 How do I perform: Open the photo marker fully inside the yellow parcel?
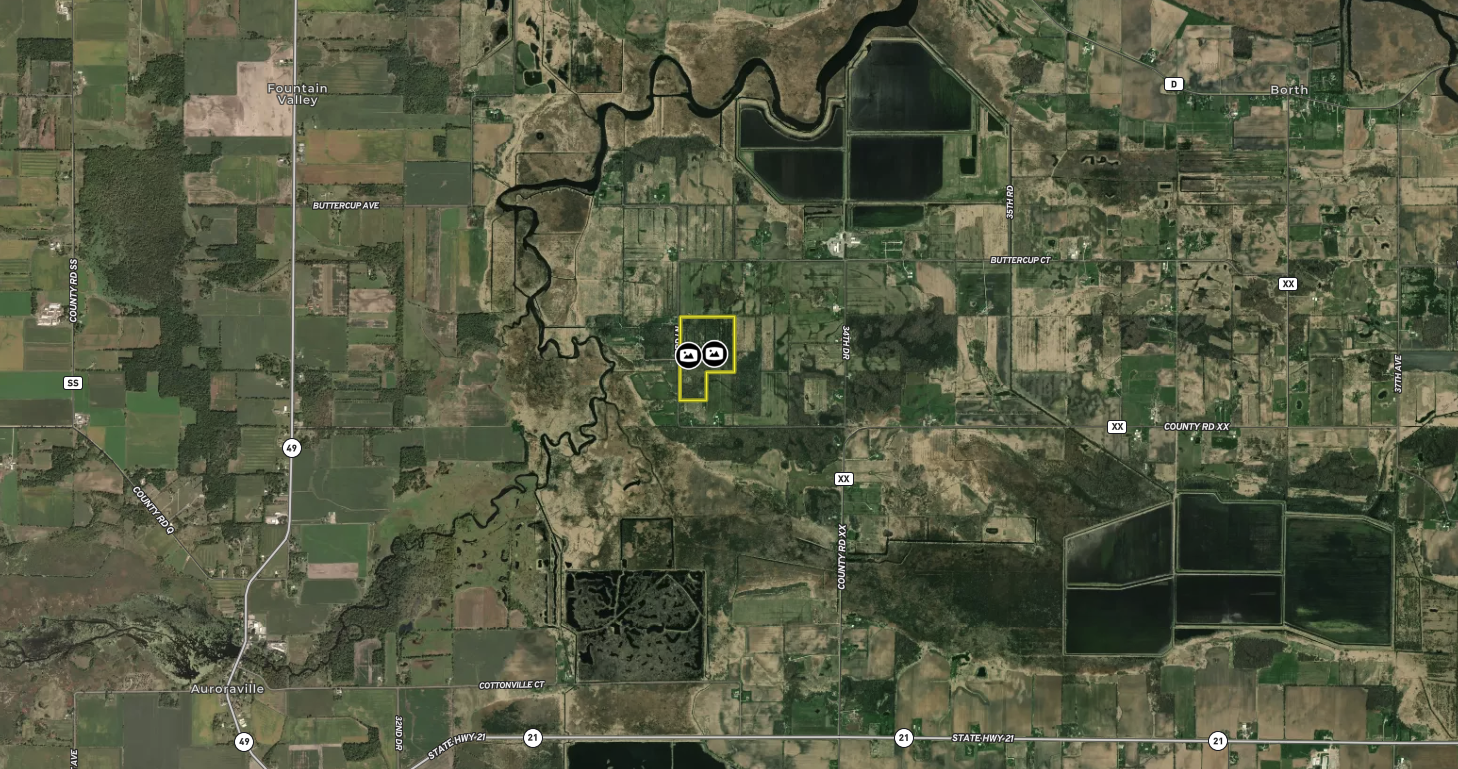pos(714,353)
